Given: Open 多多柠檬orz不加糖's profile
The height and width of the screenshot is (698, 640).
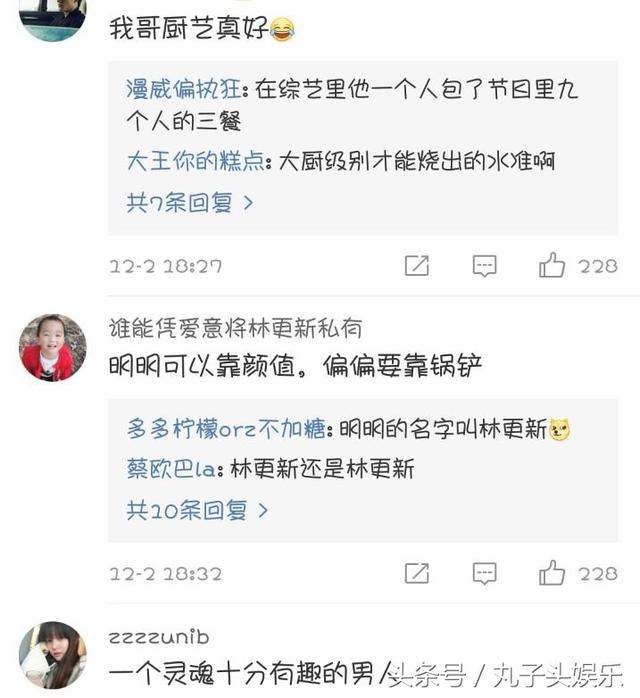Looking at the screenshot, I should coord(226,429).
